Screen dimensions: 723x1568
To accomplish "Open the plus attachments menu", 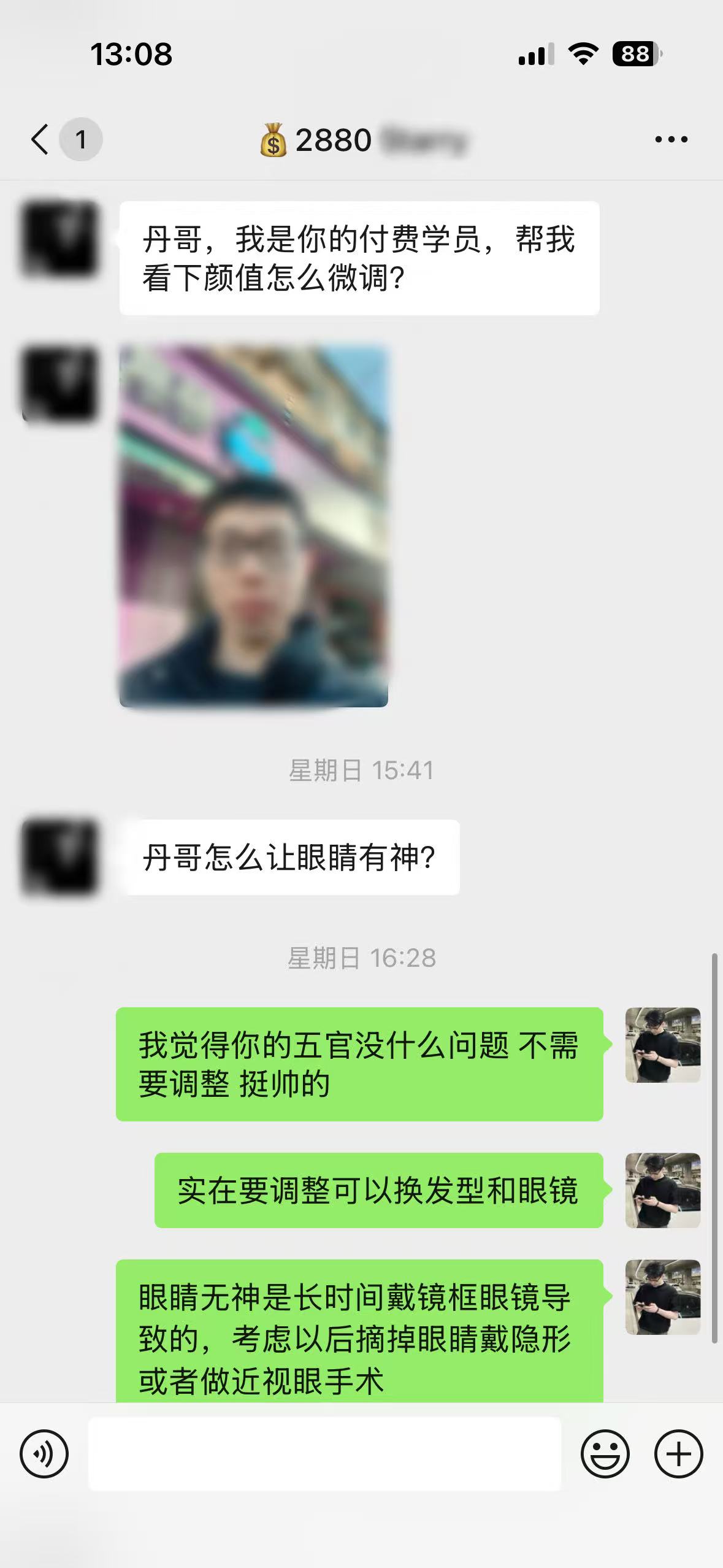I will (678, 1453).
